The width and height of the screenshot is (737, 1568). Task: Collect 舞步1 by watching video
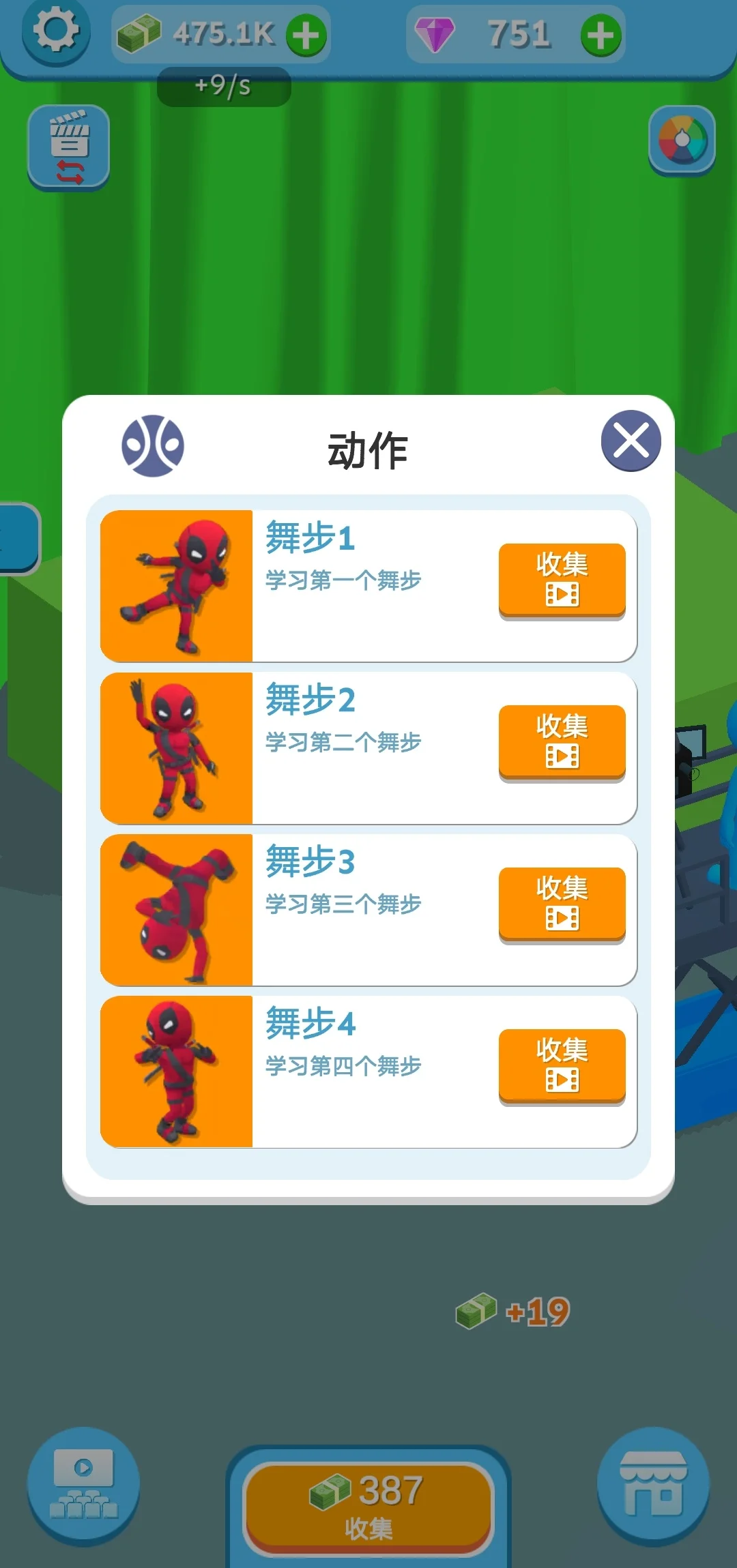coord(562,580)
